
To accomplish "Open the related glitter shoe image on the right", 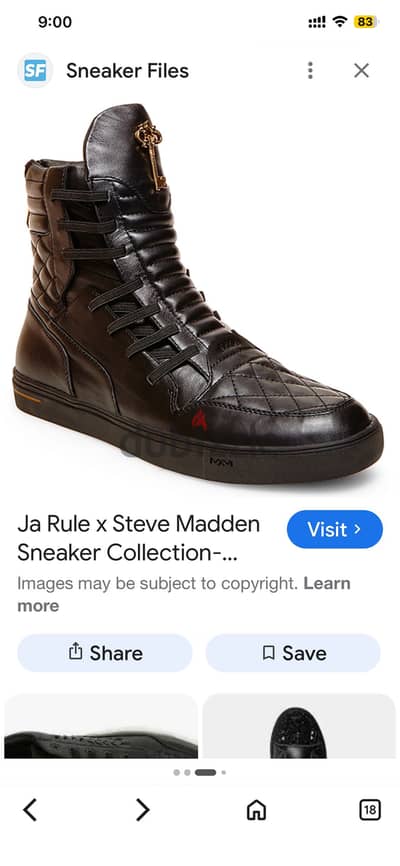I will point(299,726).
